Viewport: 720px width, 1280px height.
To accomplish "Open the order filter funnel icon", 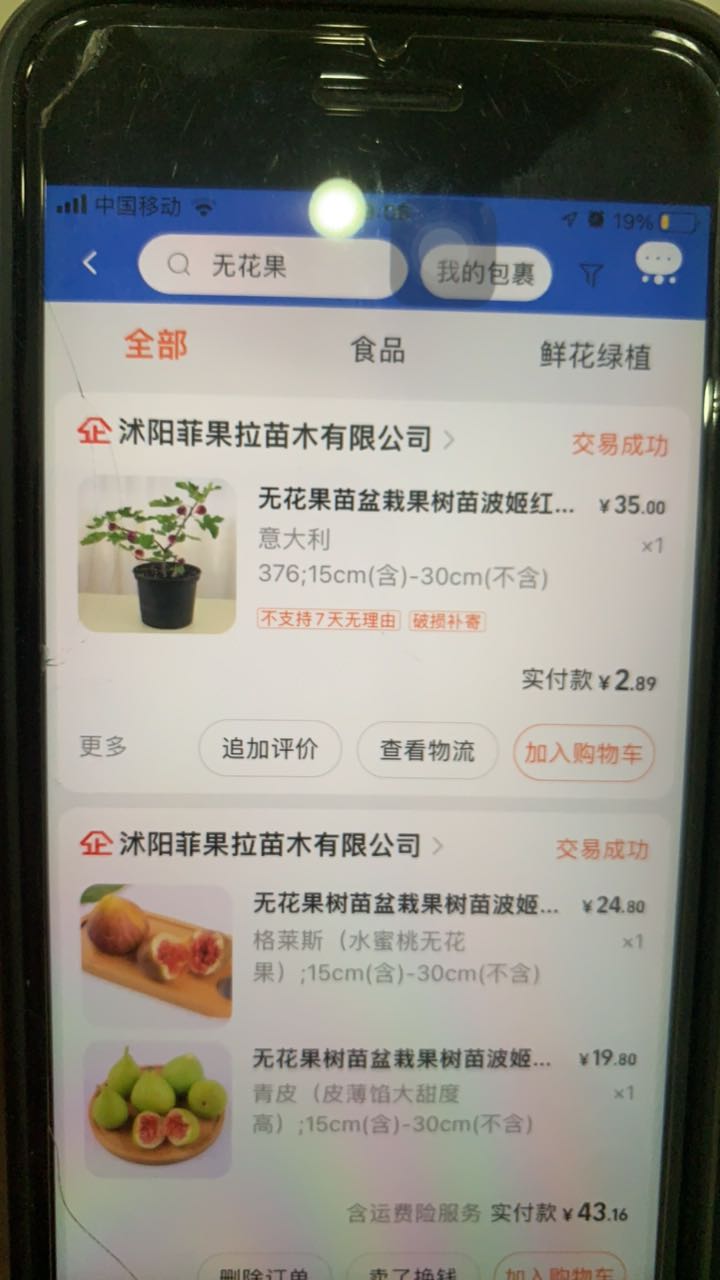I will [x=592, y=275].
